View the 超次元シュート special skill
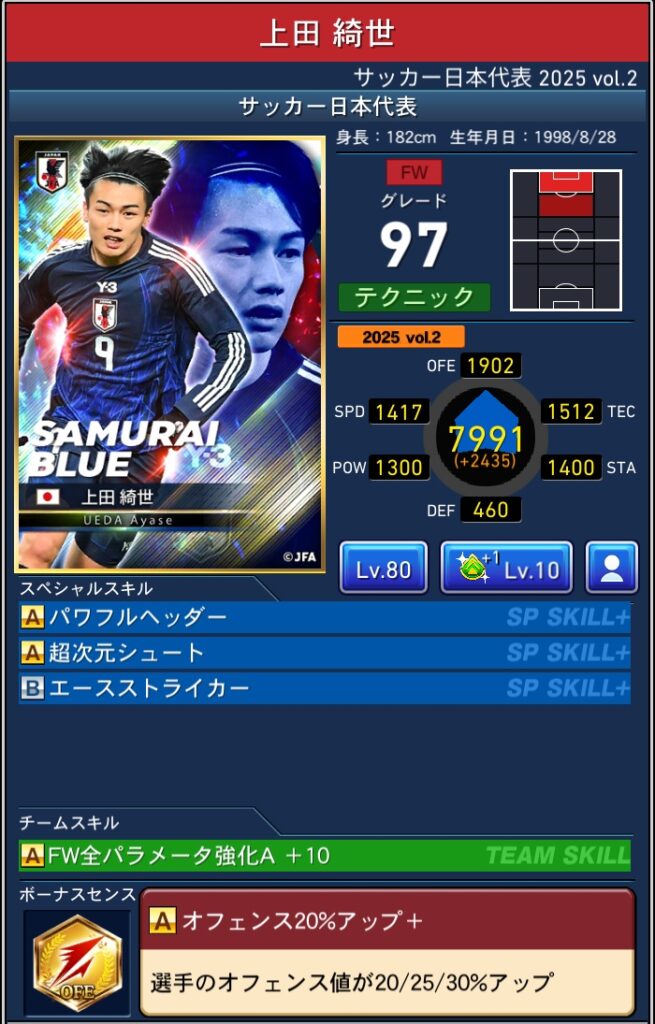Viewport: 655px width, 1024px height. [325, 653]
